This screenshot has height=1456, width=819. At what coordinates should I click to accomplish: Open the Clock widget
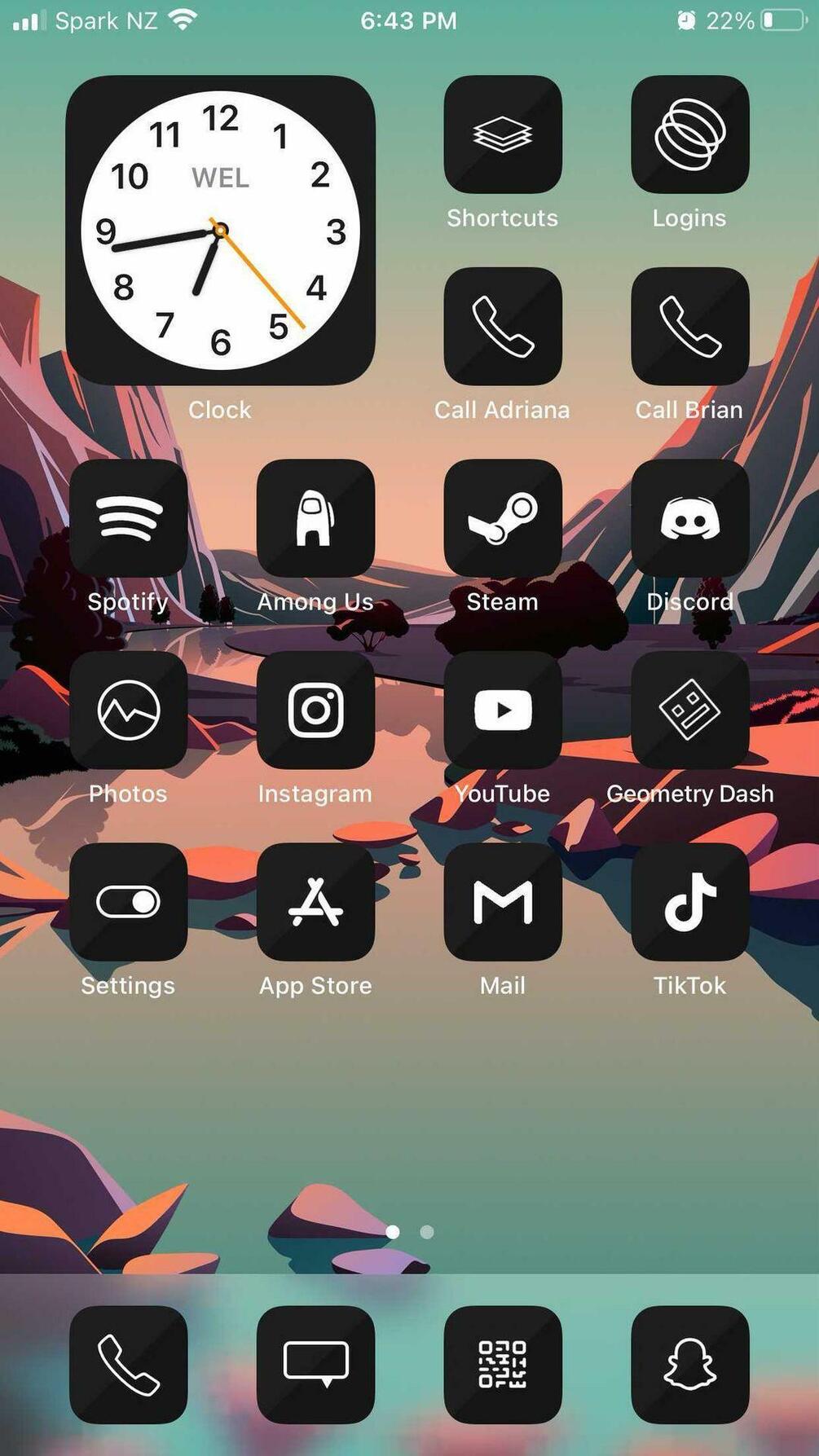tap(220, 231)
